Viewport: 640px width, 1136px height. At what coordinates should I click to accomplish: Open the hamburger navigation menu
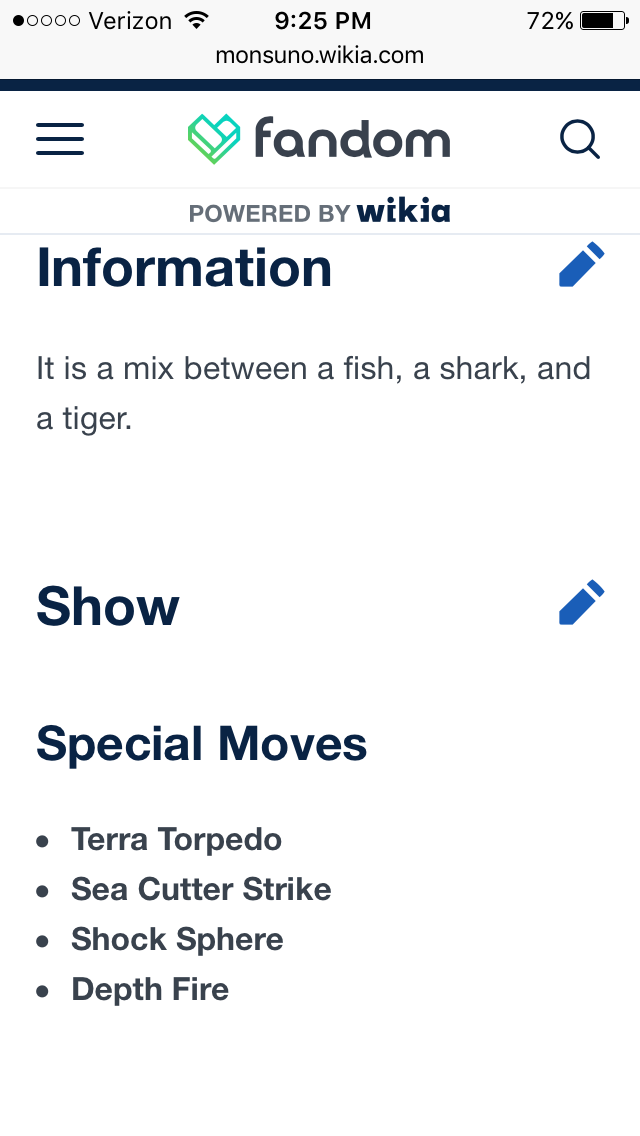click(60, 139)
